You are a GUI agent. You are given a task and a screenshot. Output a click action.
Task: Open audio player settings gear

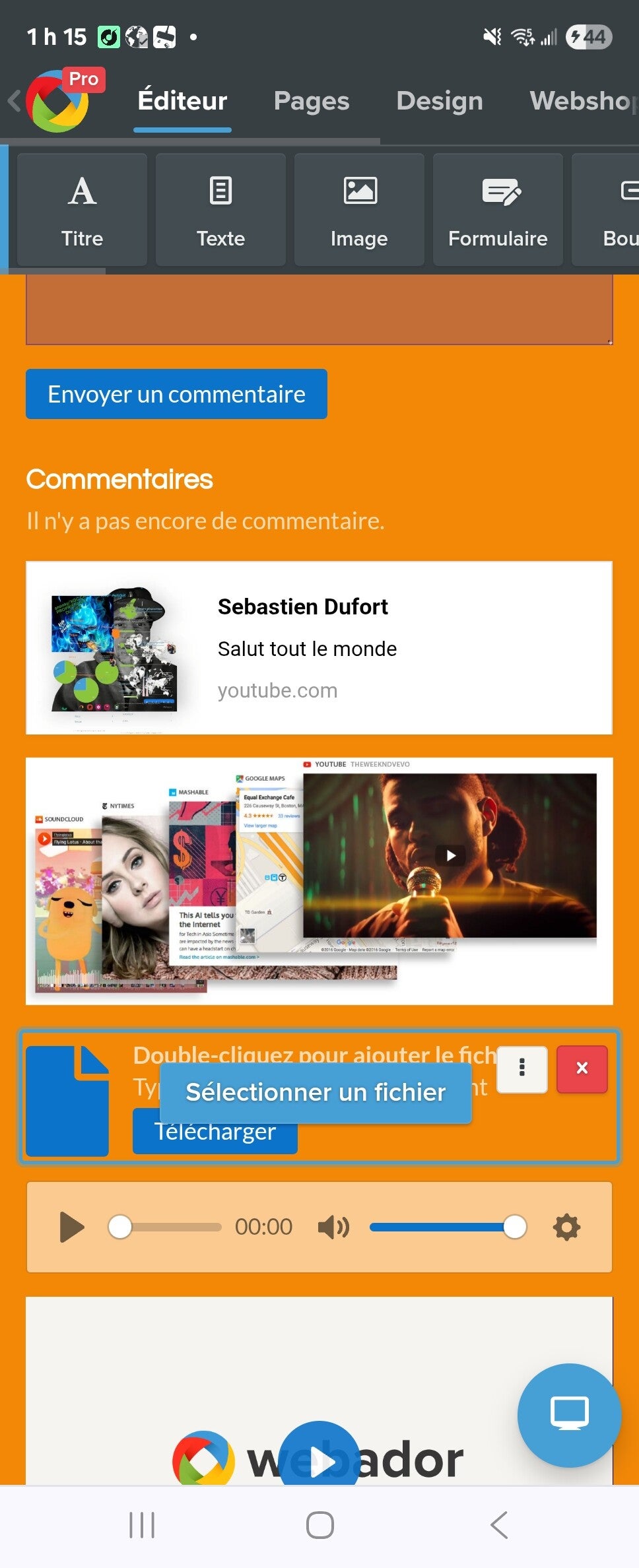coord(566,1227)
